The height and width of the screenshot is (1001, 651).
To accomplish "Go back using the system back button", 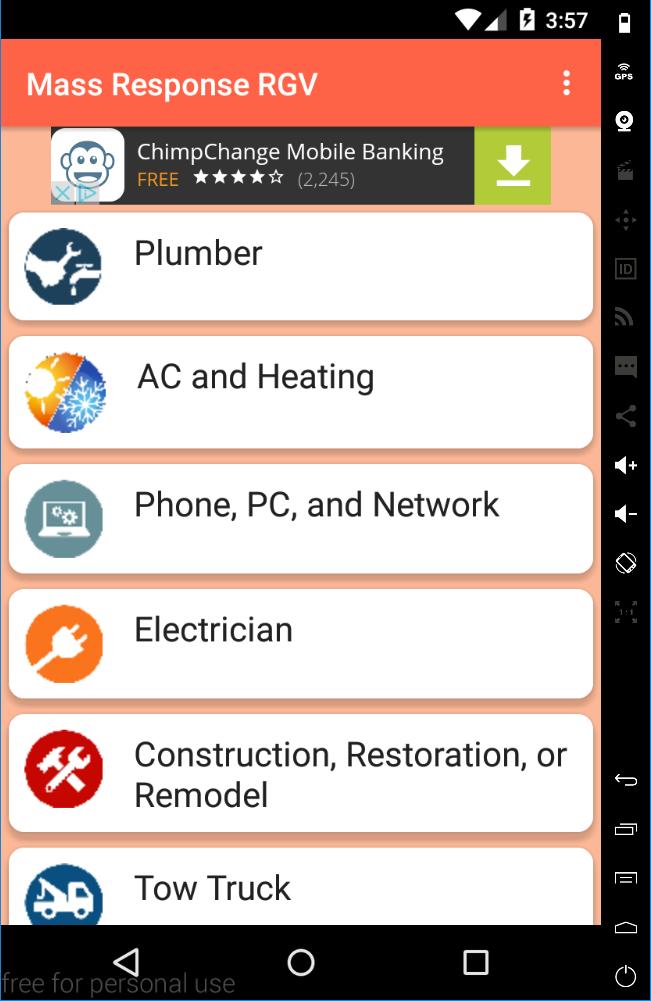I will pos(126,962).
